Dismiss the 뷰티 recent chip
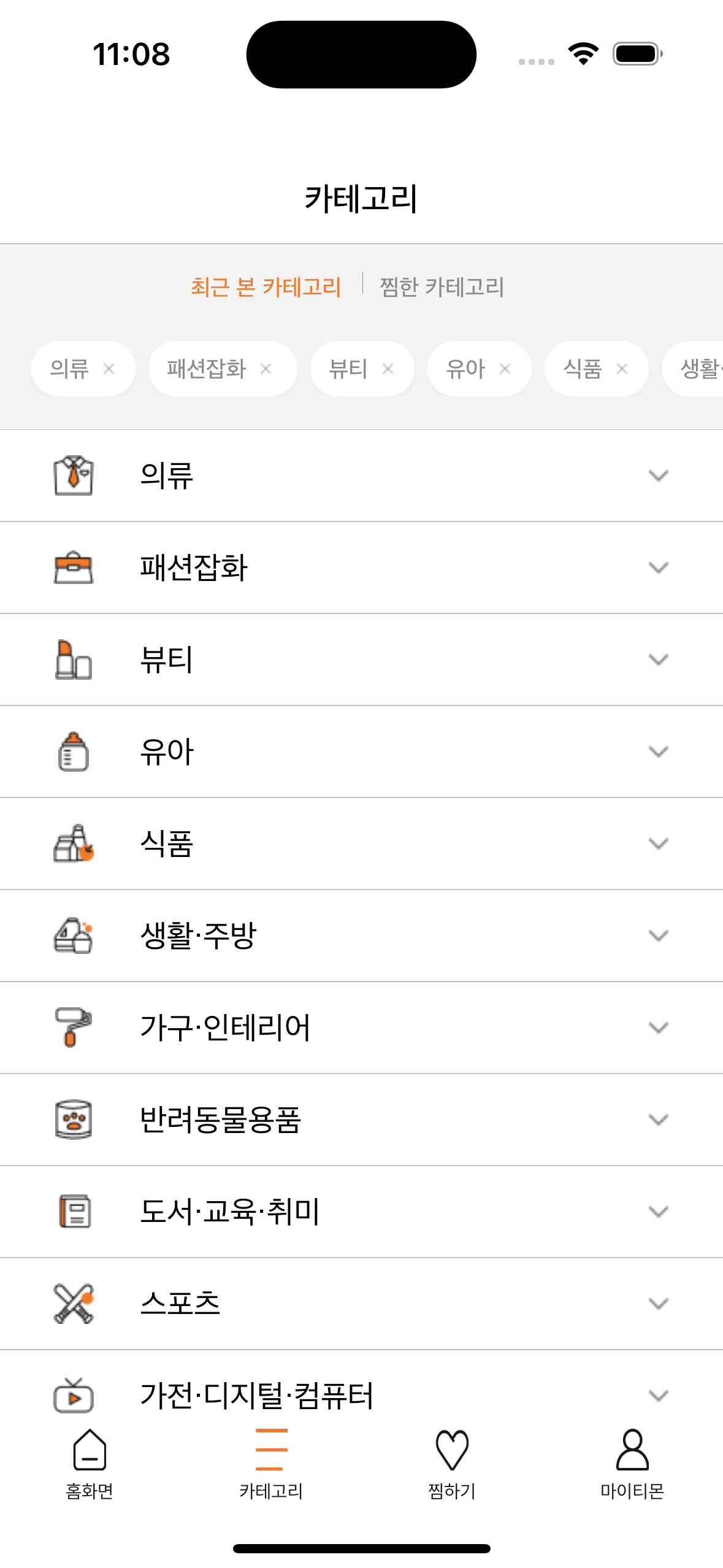This screenshot has width=723, height=1568. click(x=388, y=369)
